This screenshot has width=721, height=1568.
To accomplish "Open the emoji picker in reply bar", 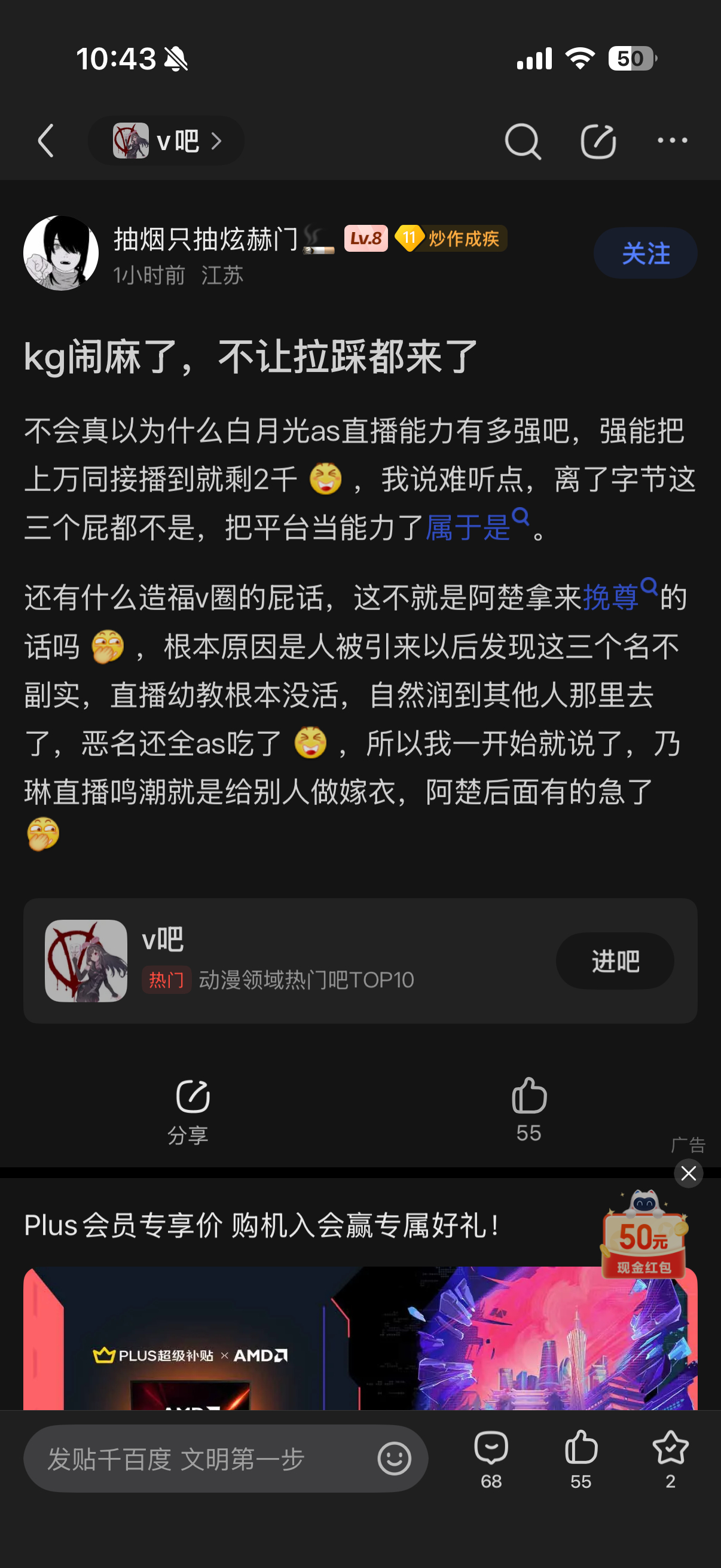I will tap(394, 1459).
